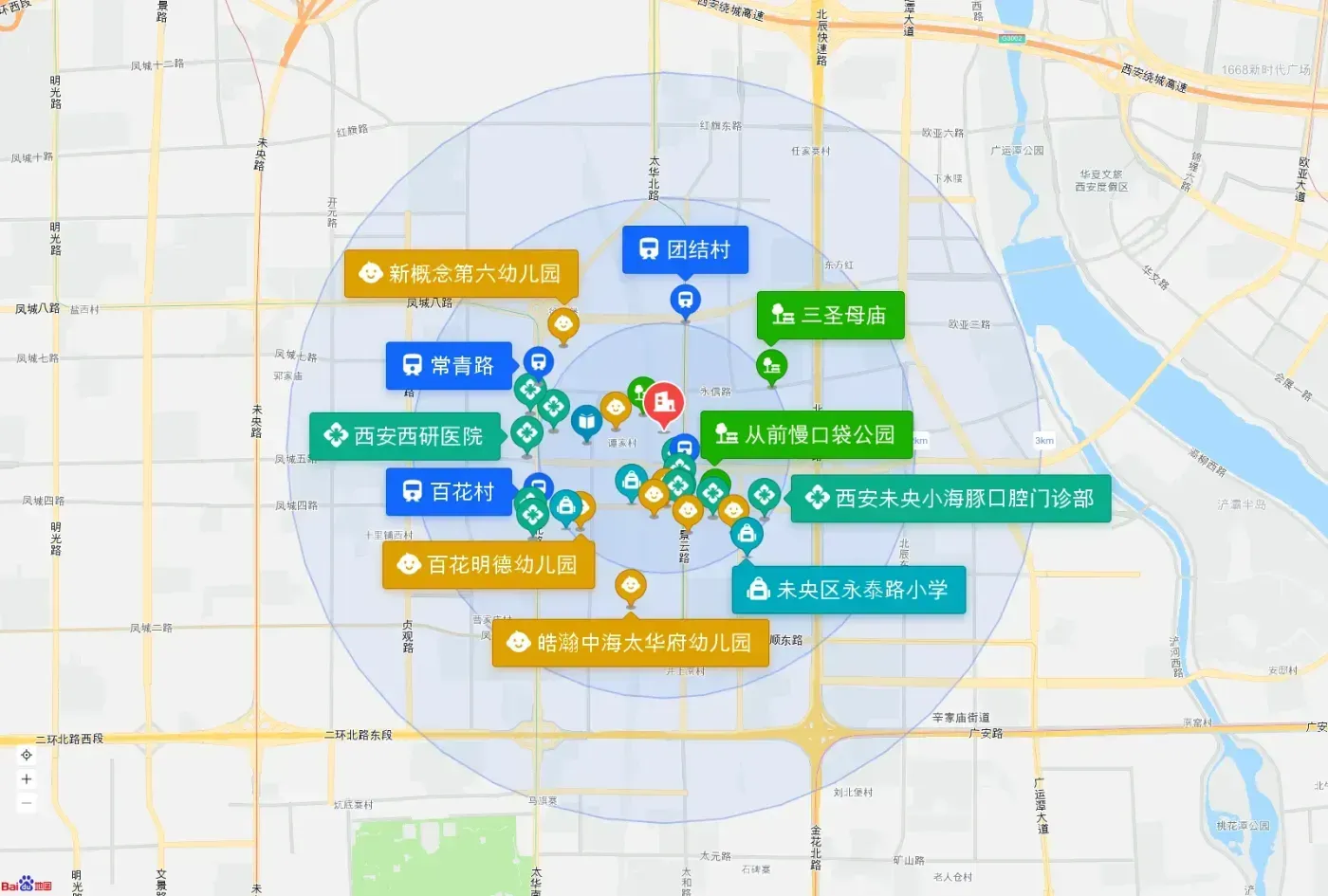Image resolution: width=1328 pixels, height=896 pixels.
Task: Select the 西安西研医院 hospital label
Action: (x=405, y=436)
